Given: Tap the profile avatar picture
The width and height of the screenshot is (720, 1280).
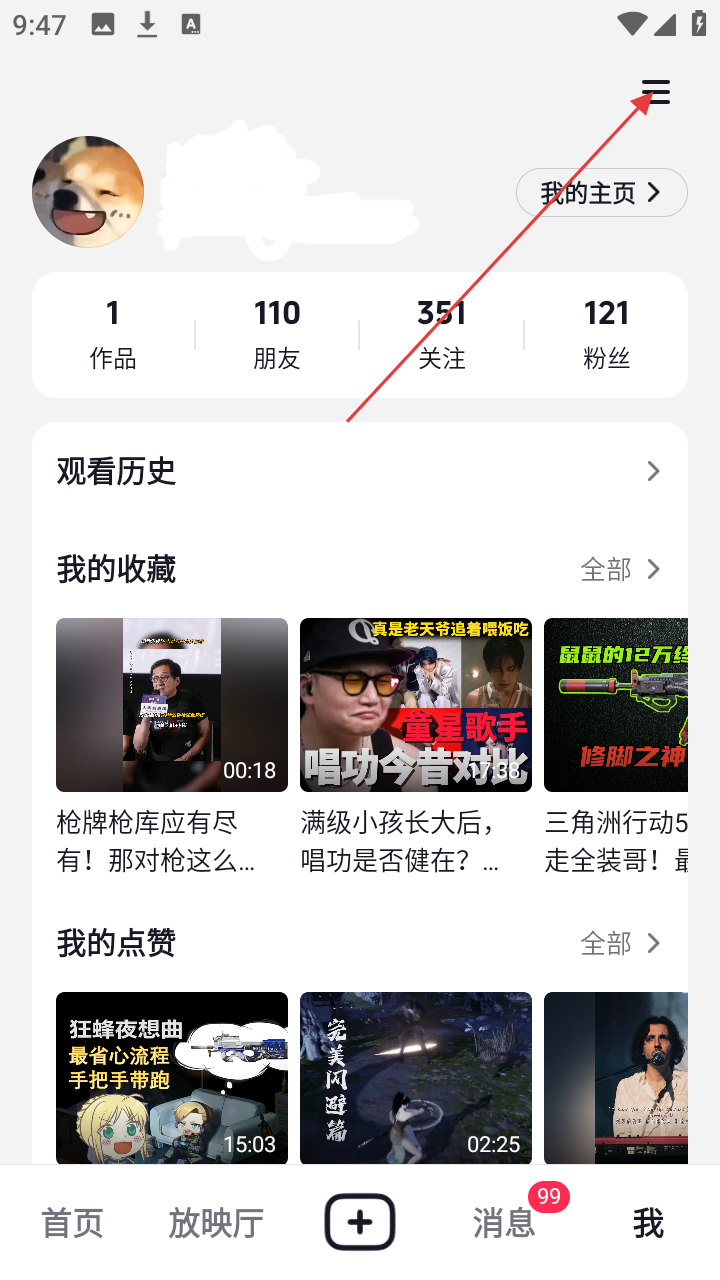Looking at the screenshot, I should coord(88,192).
